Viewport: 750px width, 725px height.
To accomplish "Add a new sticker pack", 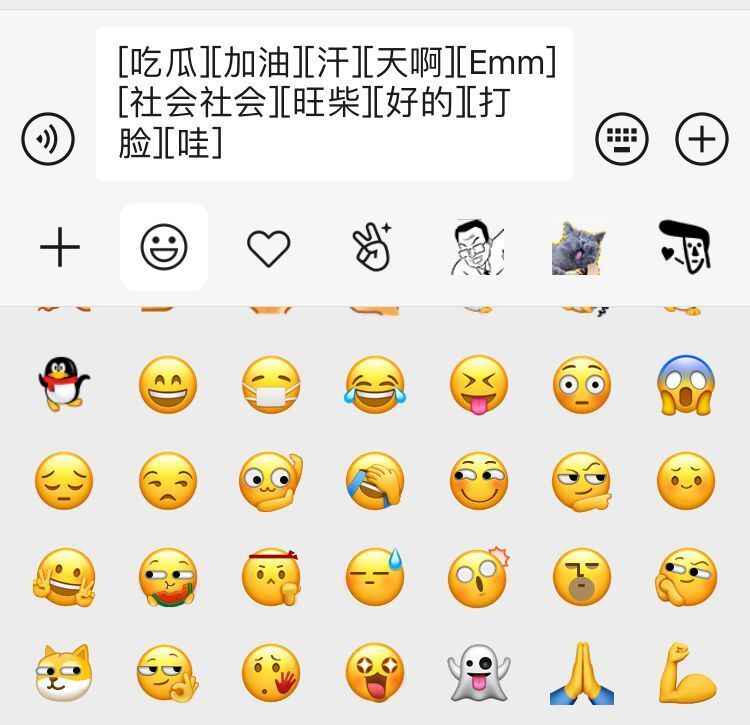I will [x=60, y=247].
